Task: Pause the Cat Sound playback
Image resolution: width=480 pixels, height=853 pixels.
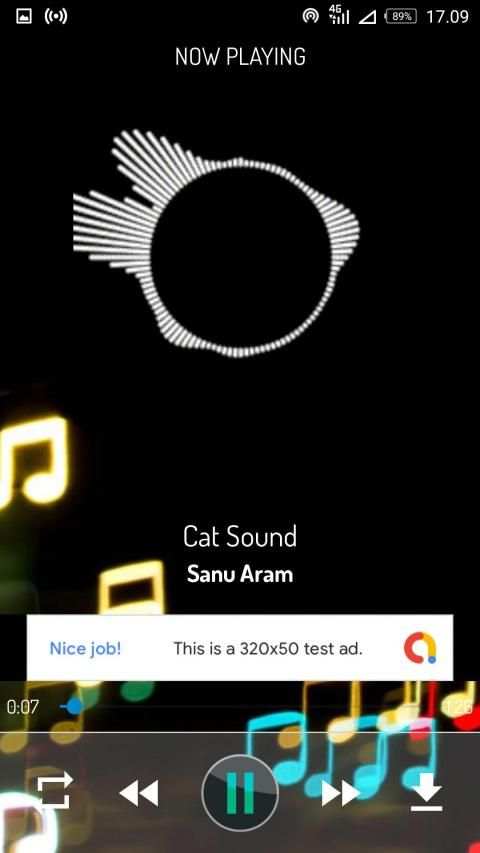Action: (240, 793)
